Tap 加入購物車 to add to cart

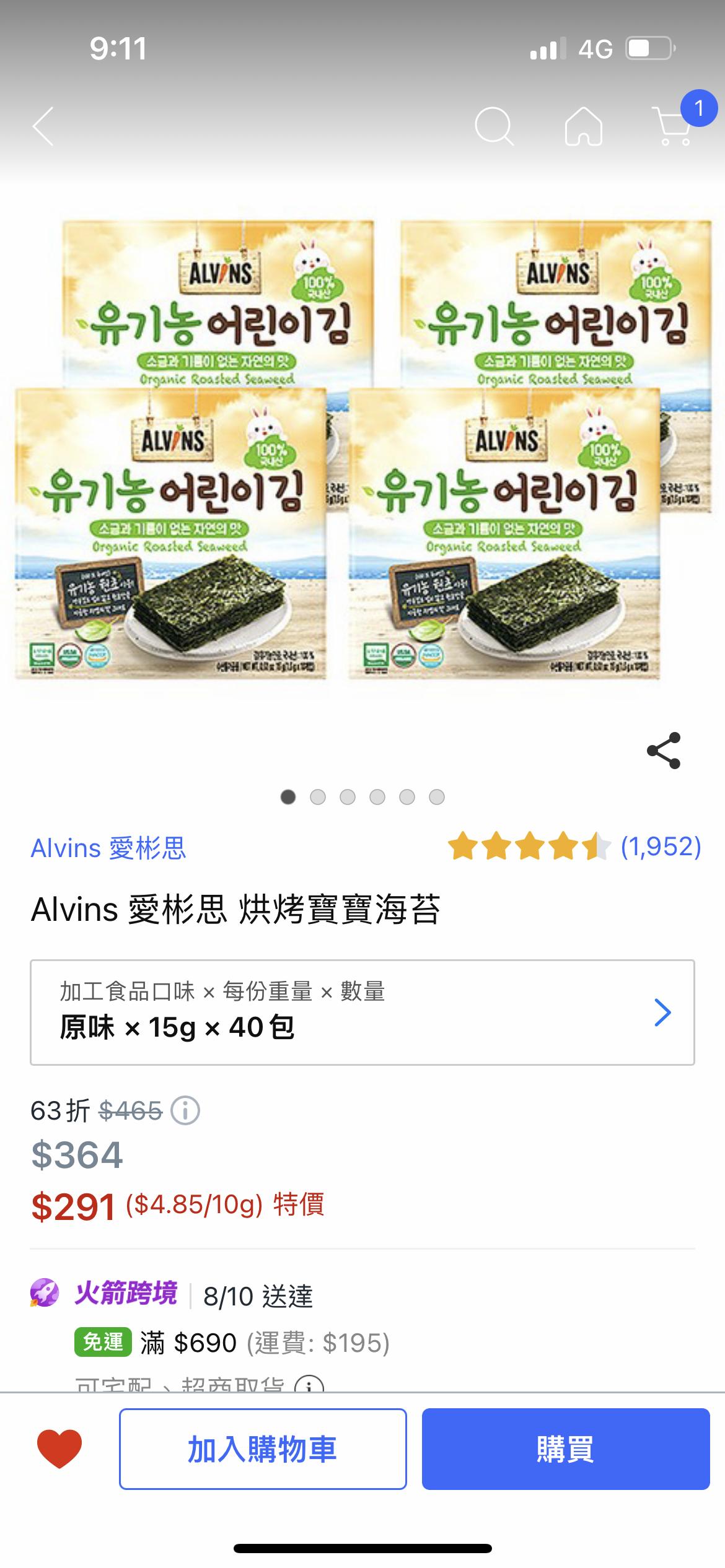[x=263, y=1449]
